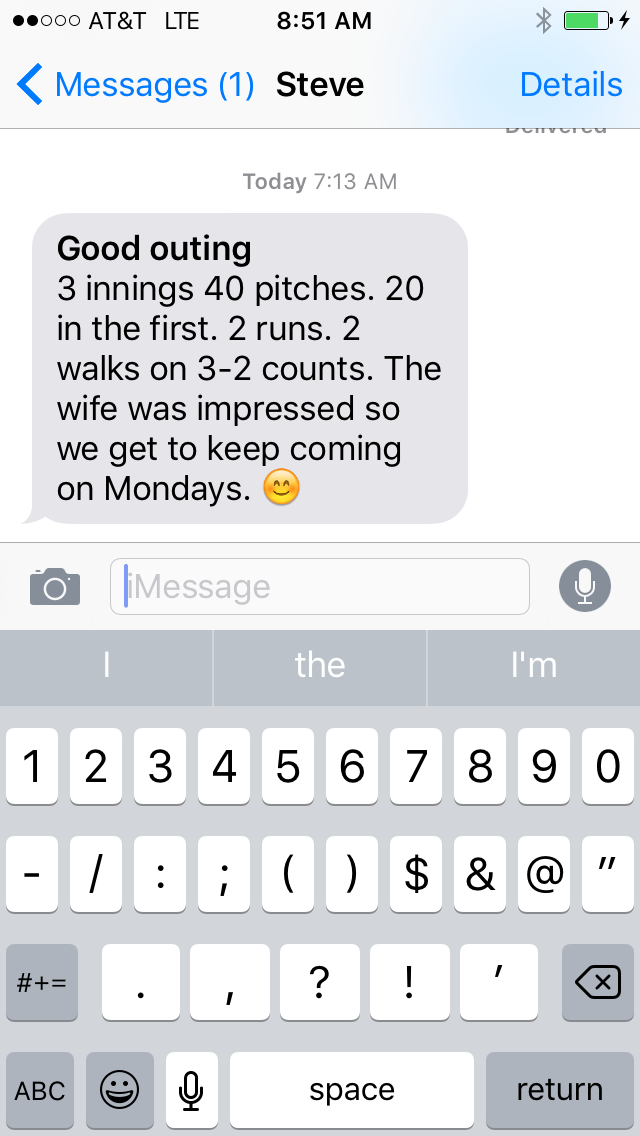Screen dimensions: 640x1136
Task: Insert the suggested word "I"
Action: (x=106, y=667)
